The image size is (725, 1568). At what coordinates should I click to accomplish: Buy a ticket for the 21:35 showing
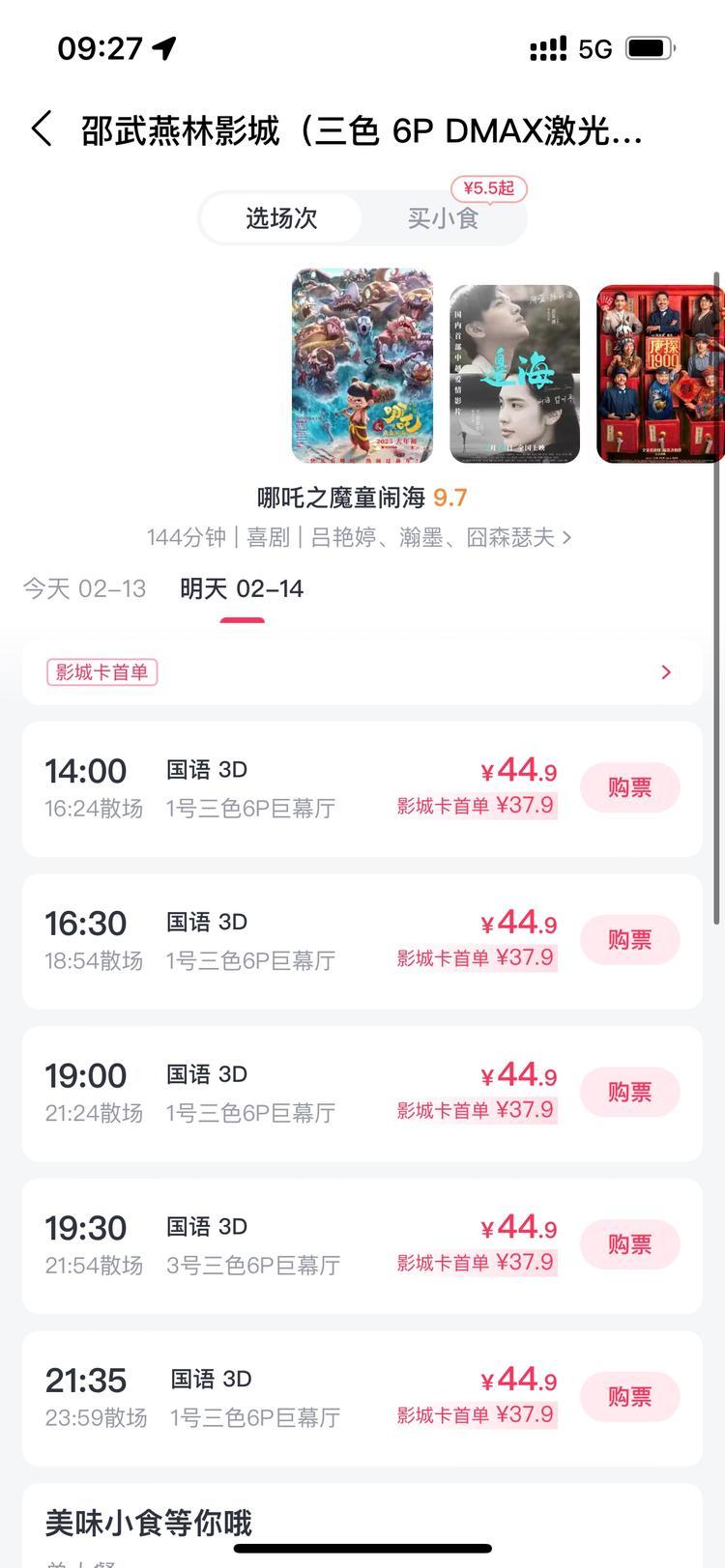(x=629, y=1396)
